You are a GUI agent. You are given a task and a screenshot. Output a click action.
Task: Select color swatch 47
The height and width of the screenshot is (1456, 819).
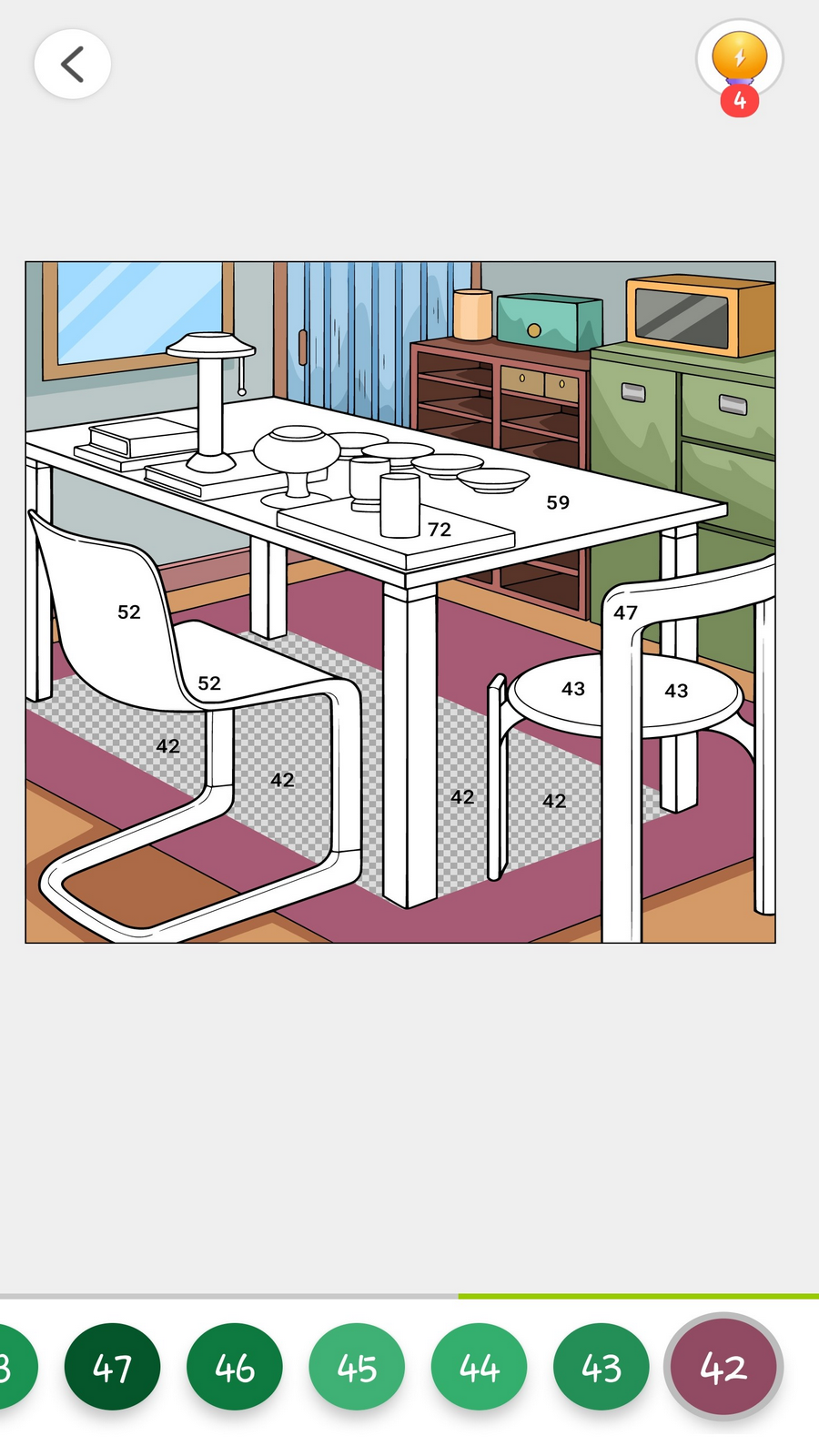coord(112,1367)
